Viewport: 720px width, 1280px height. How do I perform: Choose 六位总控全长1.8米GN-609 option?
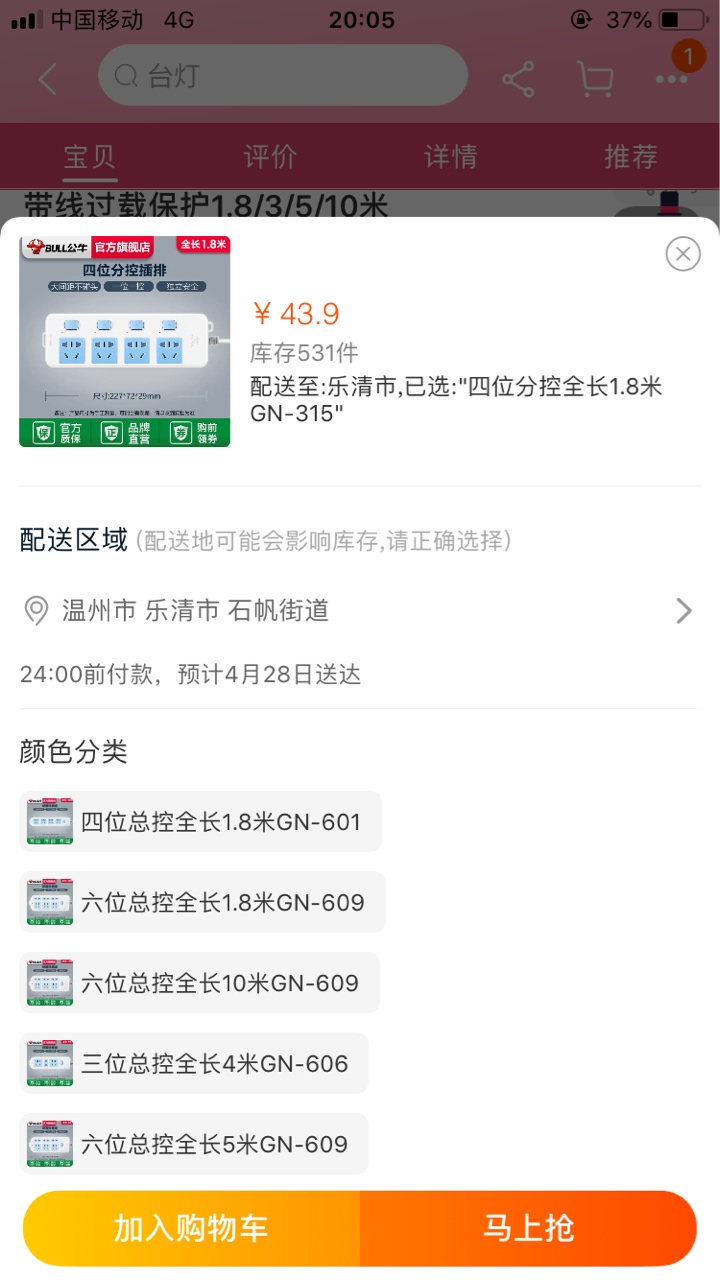click(203, 902)
